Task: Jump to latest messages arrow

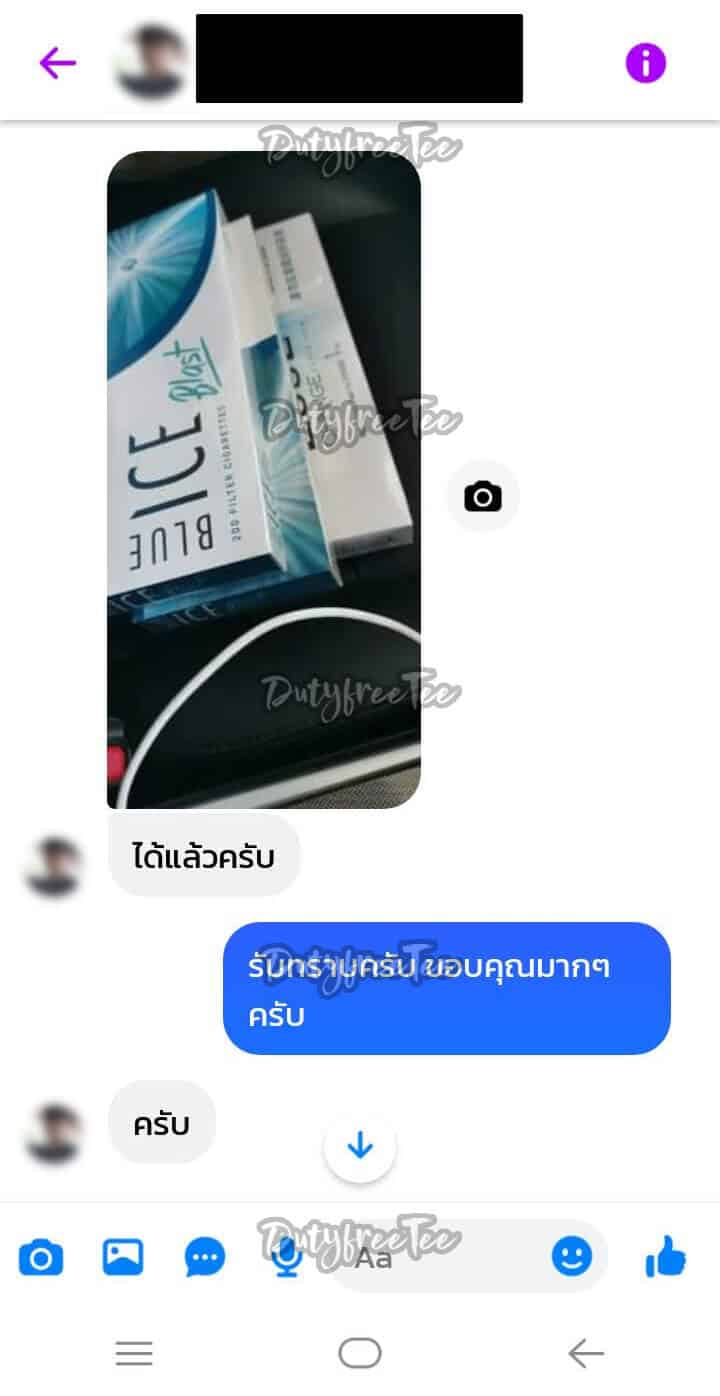Action: tap(360, 1146)
